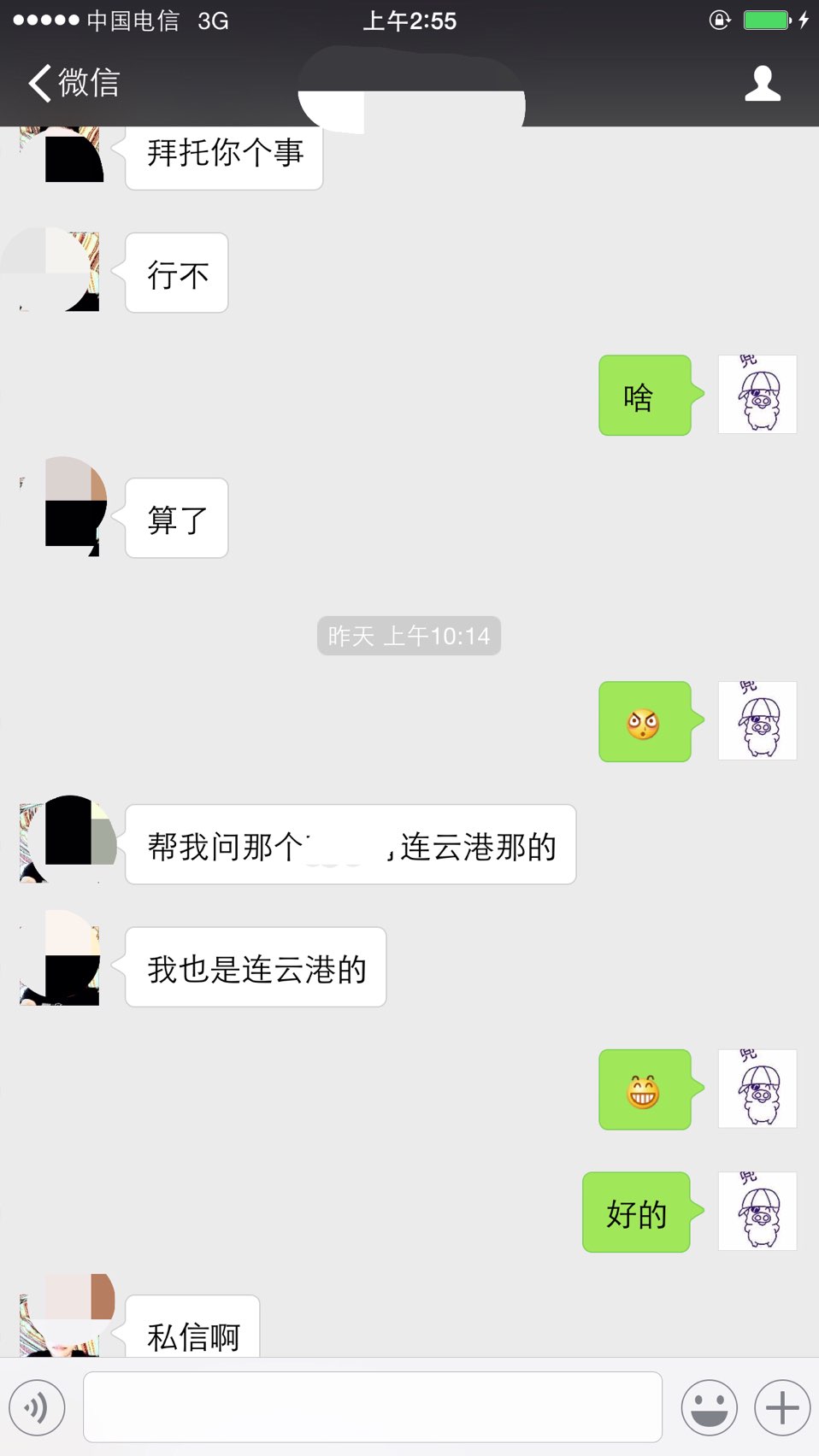The image size is (819, 1456).
Task: Tap the pig avatar beside 好的
Action: tap(757, 1212)
